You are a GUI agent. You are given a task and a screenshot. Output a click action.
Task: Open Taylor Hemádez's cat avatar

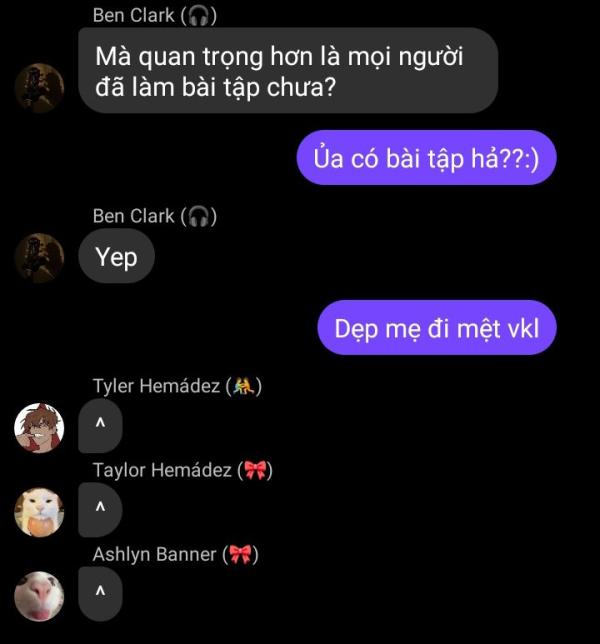tap(39, 512)
